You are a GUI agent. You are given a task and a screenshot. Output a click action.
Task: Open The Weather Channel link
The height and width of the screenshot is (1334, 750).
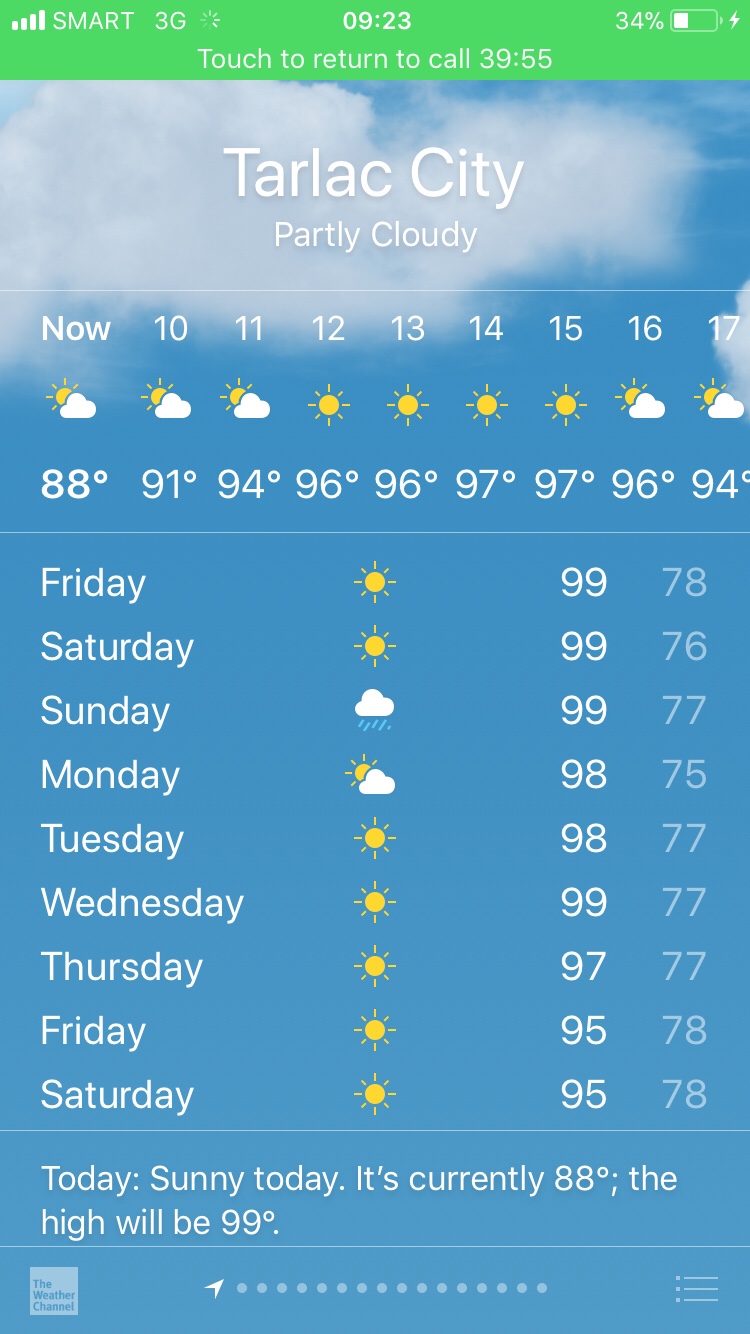point(54,1291)
